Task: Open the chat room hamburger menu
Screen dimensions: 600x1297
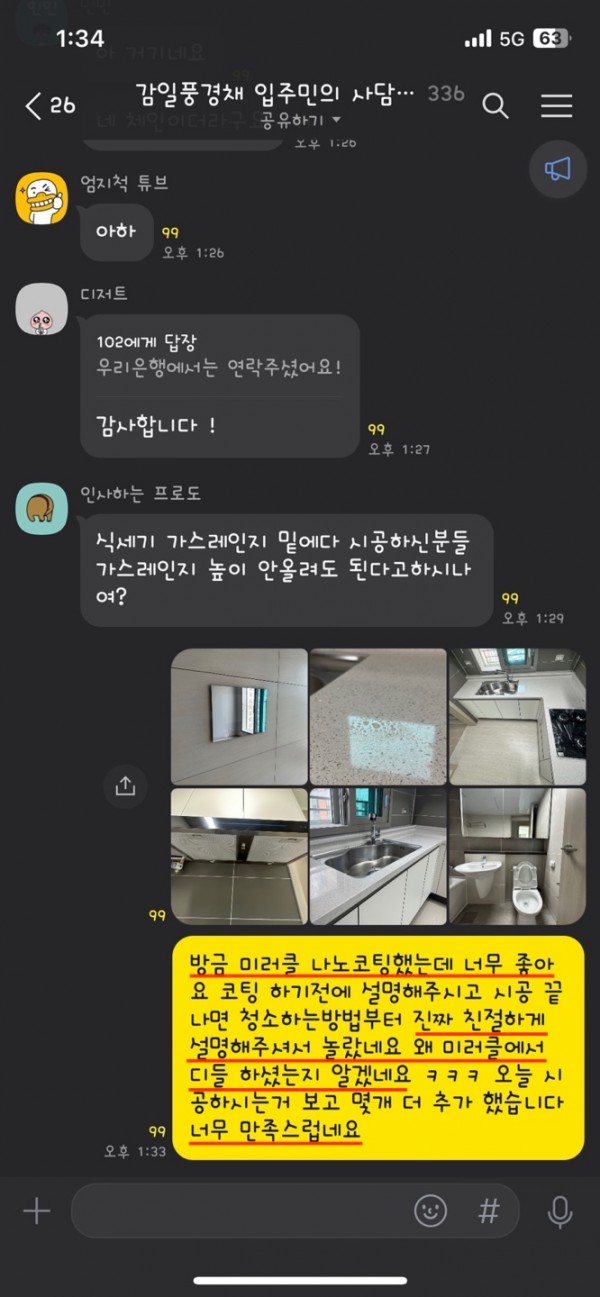Action: pyautogui.click(x=556, y=106)
